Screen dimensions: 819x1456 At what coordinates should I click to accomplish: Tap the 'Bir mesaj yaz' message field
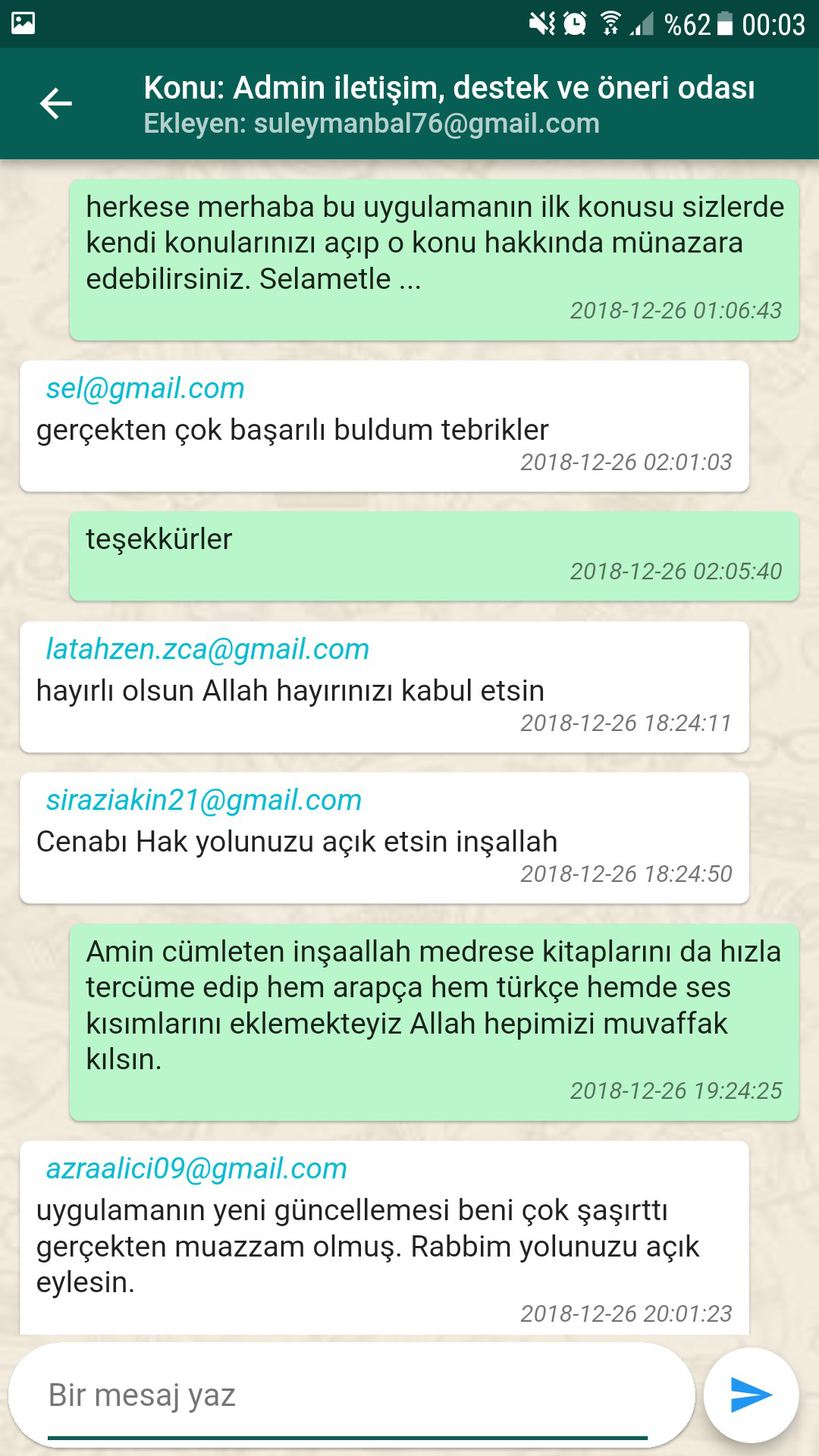click(349, 1395)
